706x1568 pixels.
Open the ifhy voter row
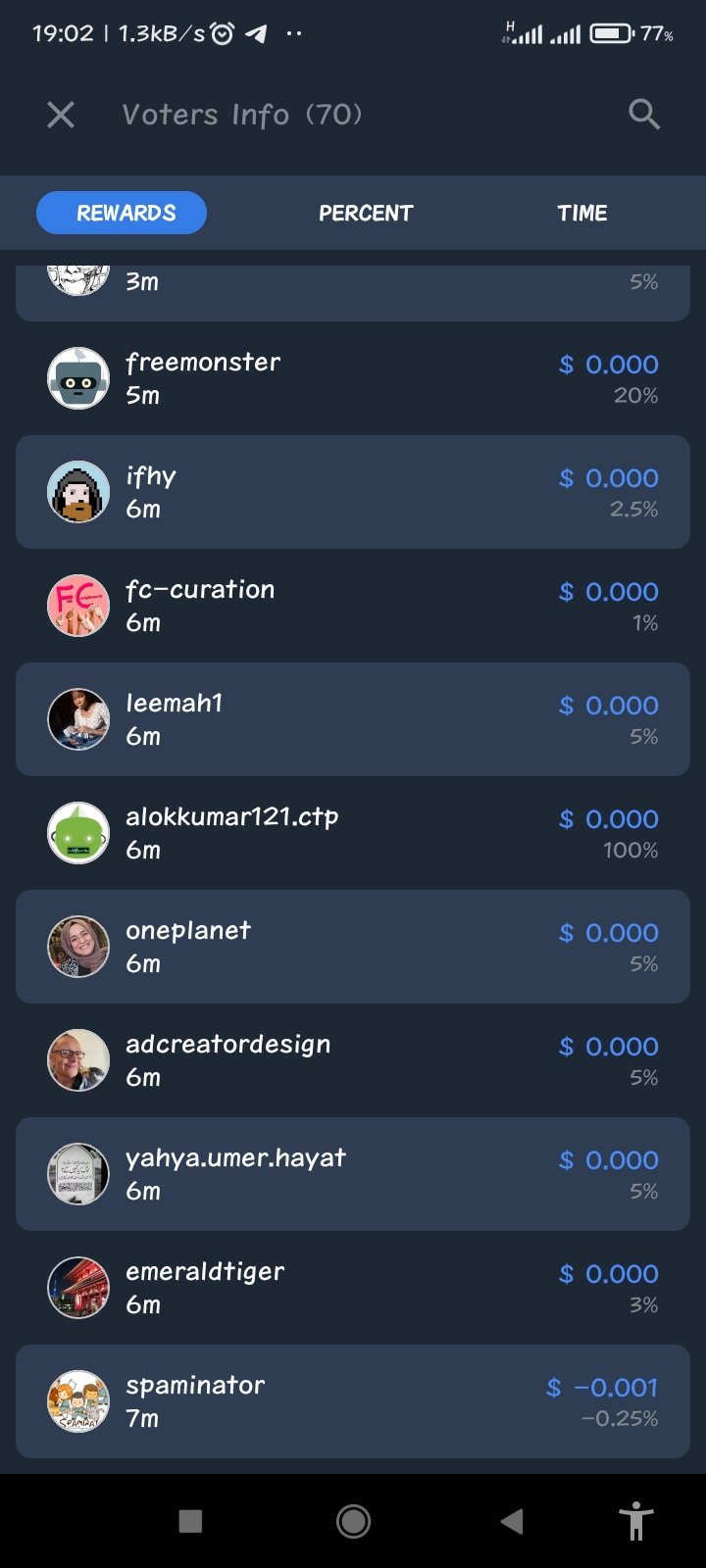353,492
